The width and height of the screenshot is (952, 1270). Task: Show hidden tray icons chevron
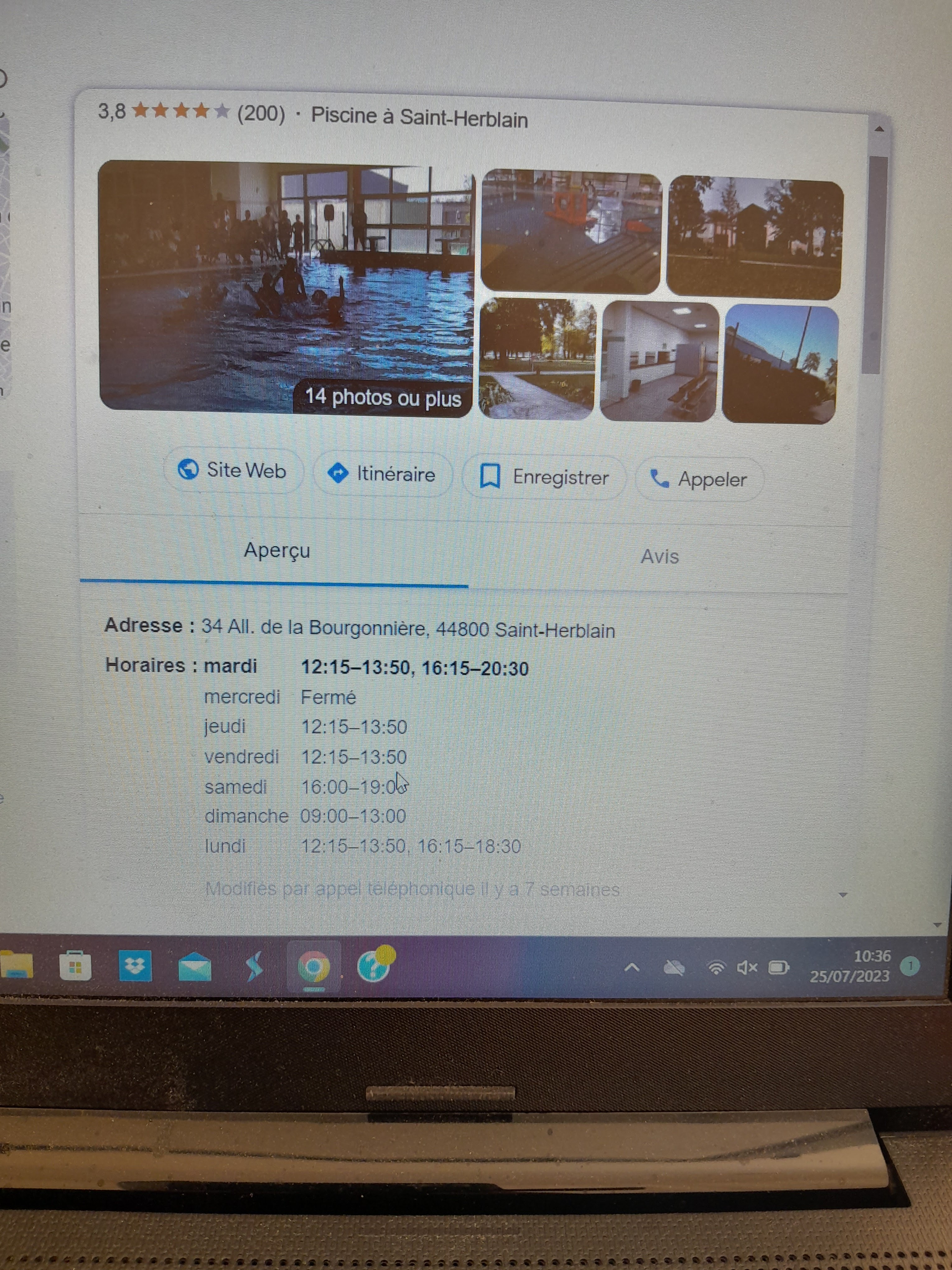[x=632, y=968]
